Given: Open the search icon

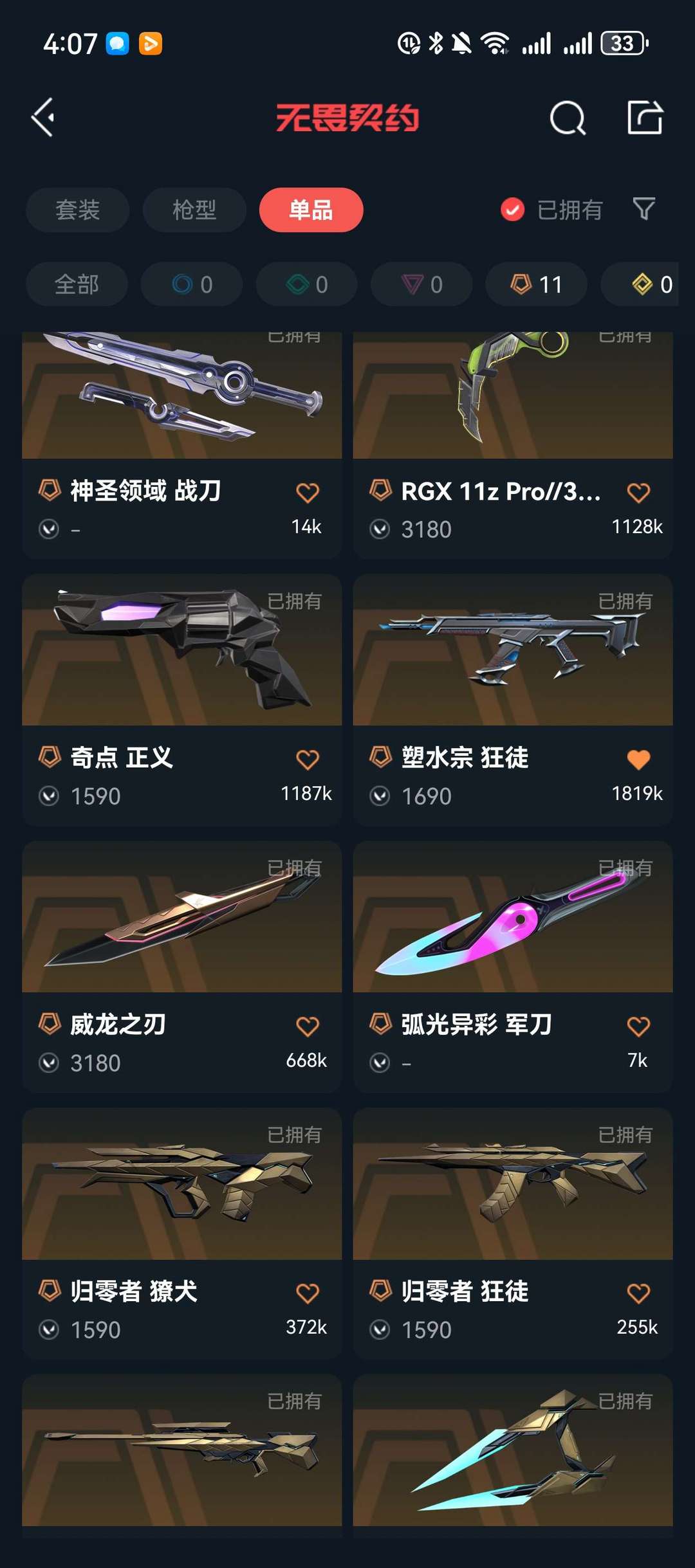Looking at the screenshot, I should tap(567, 118).
